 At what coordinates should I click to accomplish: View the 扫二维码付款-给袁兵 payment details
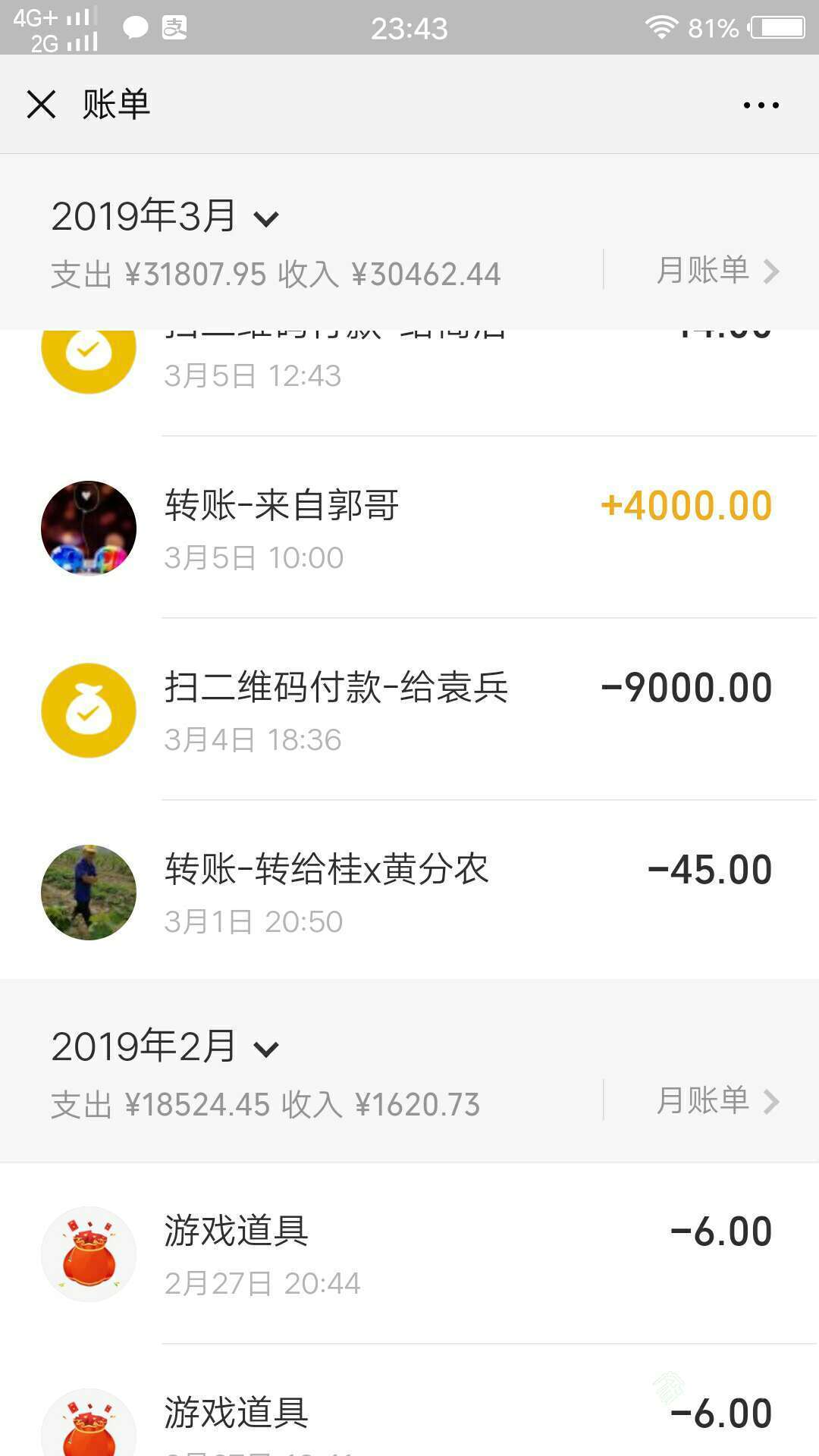(x=409, y=710)
